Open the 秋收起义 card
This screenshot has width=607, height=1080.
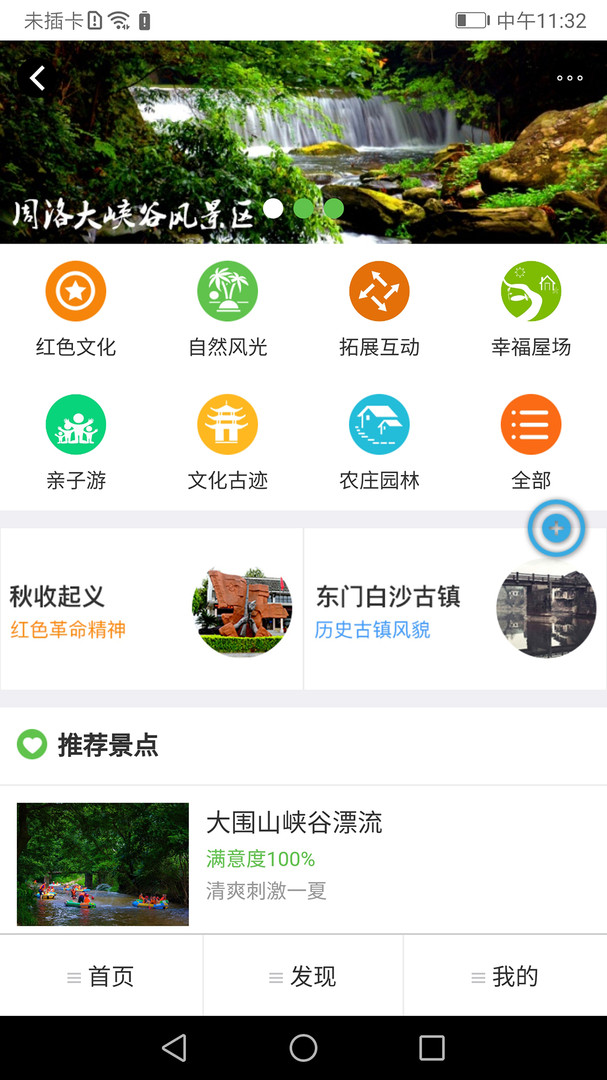click(152, 609)
